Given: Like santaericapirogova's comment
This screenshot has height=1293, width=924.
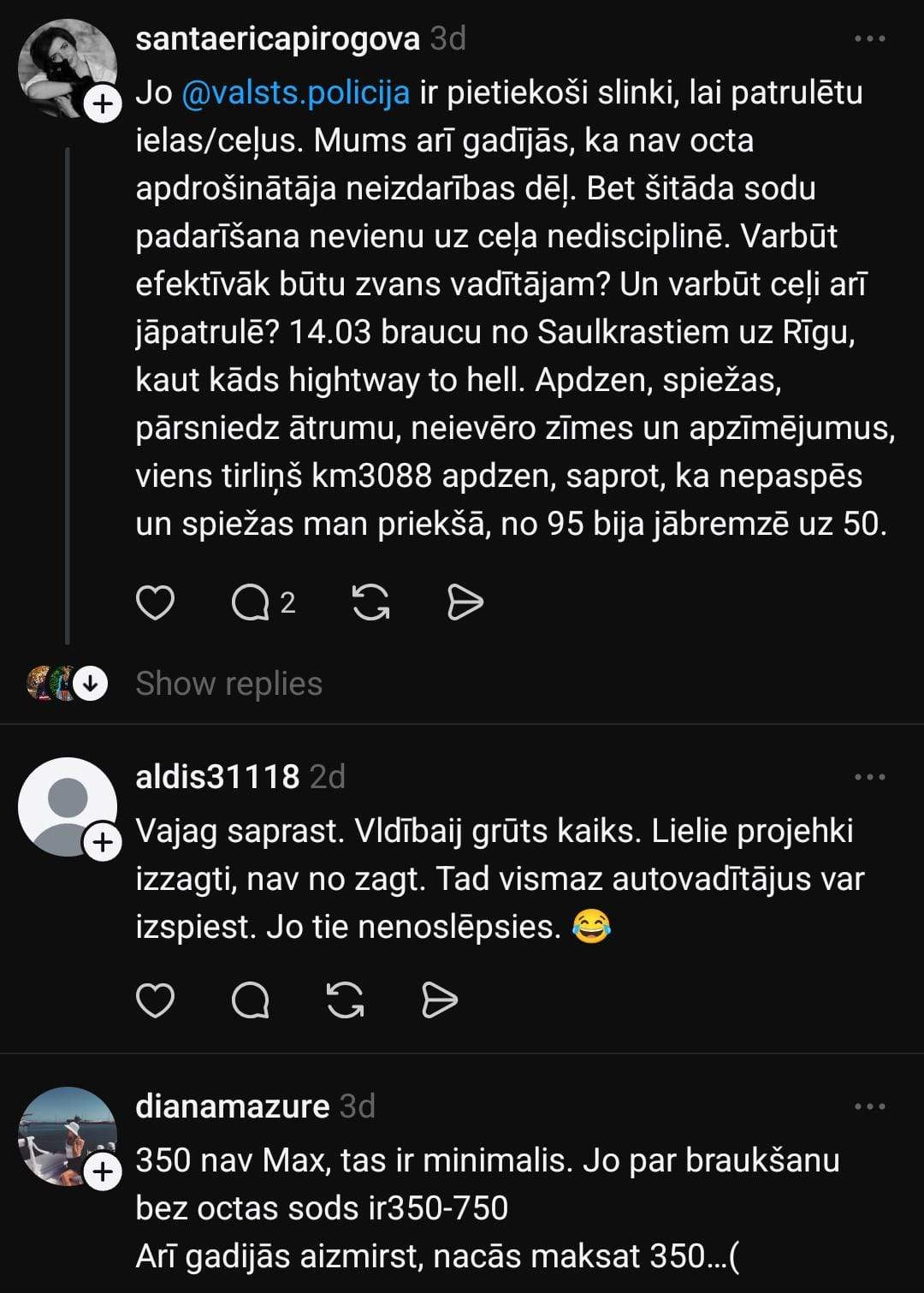Looking at the screenshot, I should click(x=155, y=602).
